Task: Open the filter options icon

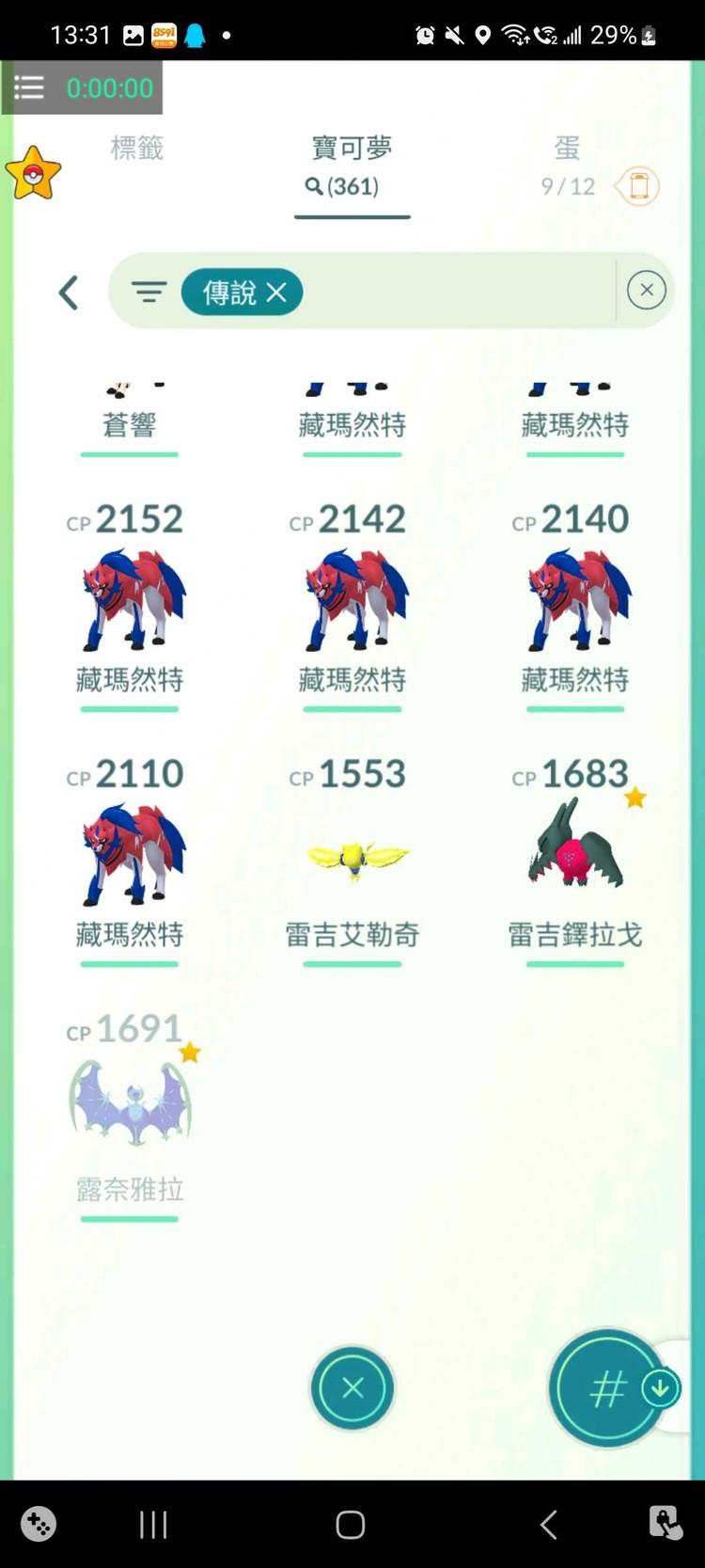Action: (x=149, y=293)
